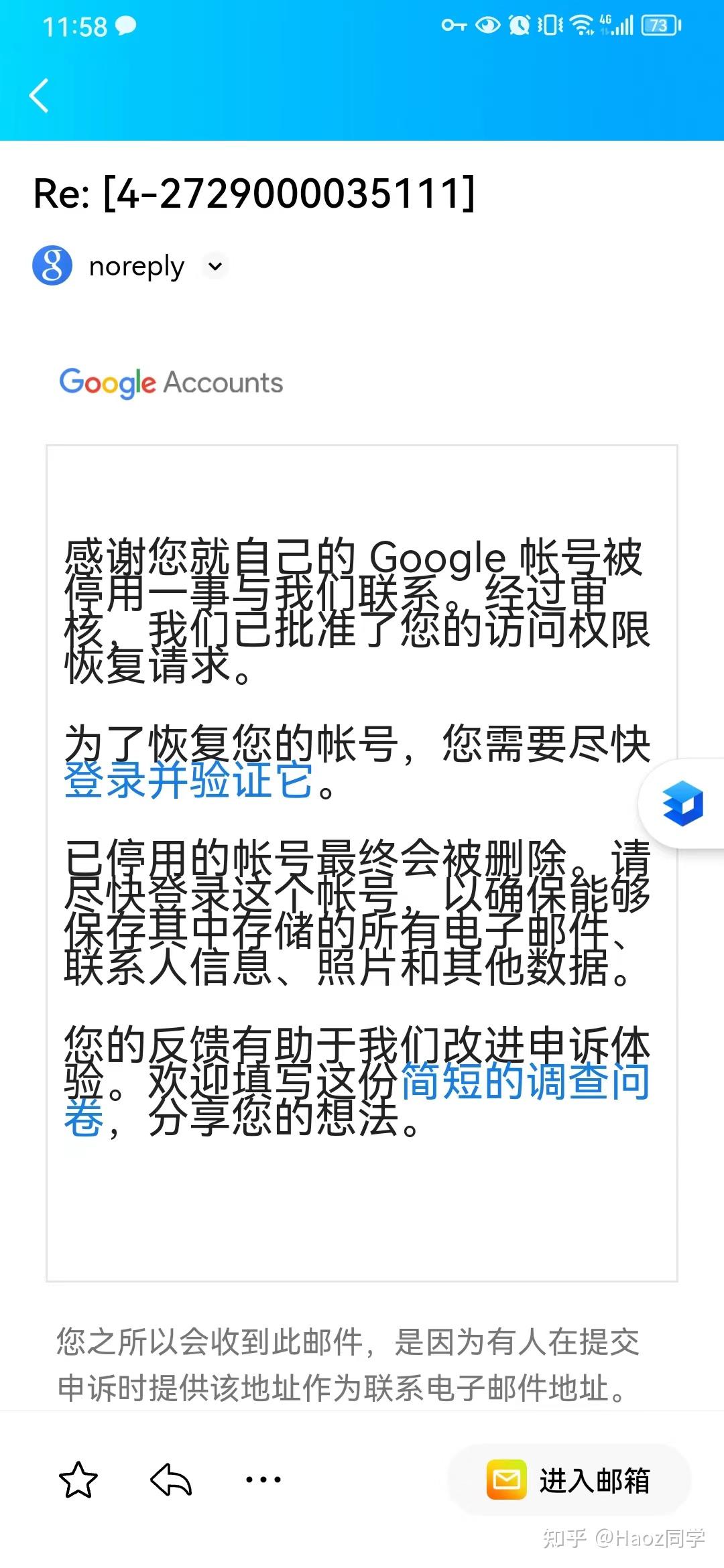Tap the floating drawer widget on the right edge
Image resolution: width=724 pixels, height=1568 pixels.
pyautogui.click(x=682, y=804)
